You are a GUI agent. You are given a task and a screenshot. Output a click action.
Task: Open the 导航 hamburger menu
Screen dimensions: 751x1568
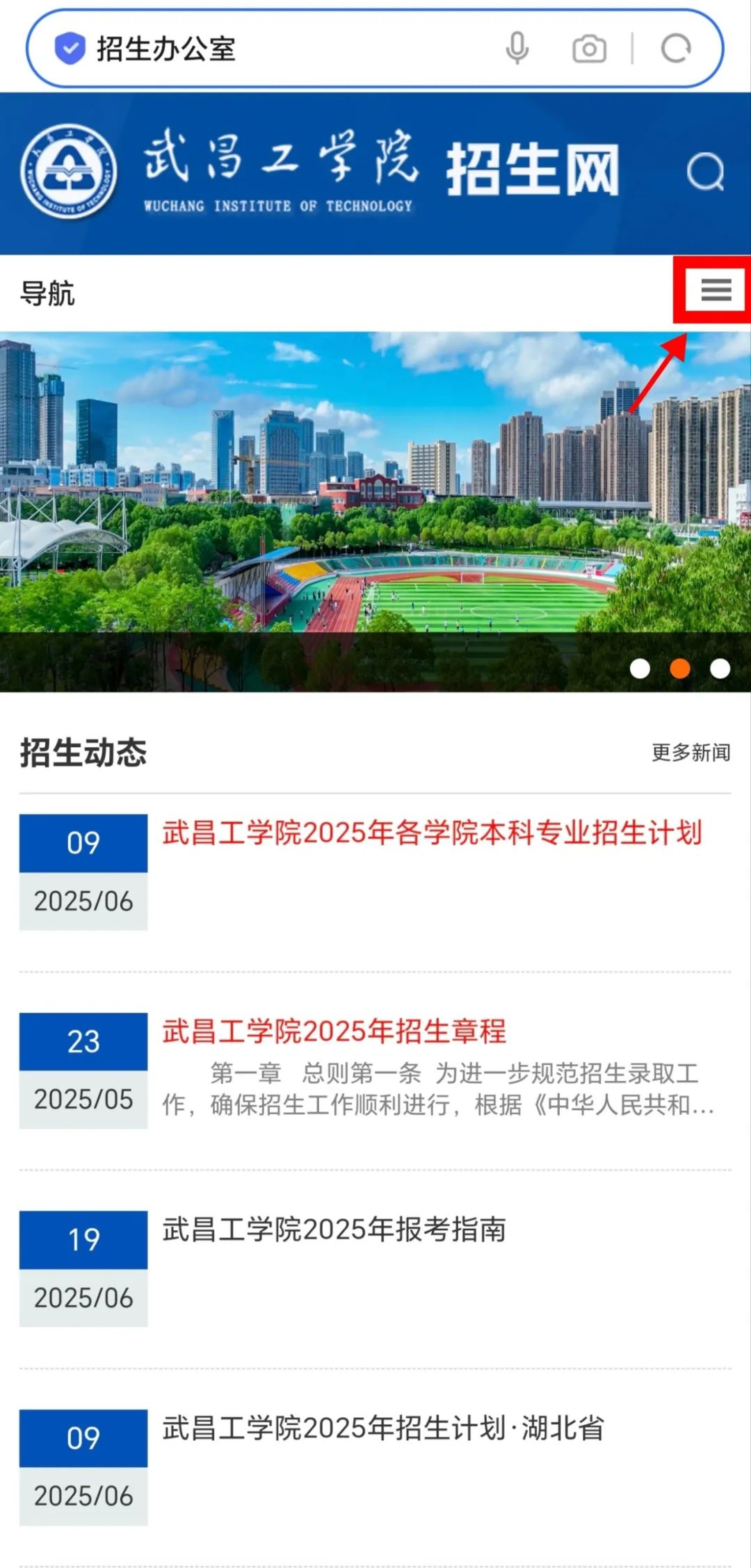[716, 290]
